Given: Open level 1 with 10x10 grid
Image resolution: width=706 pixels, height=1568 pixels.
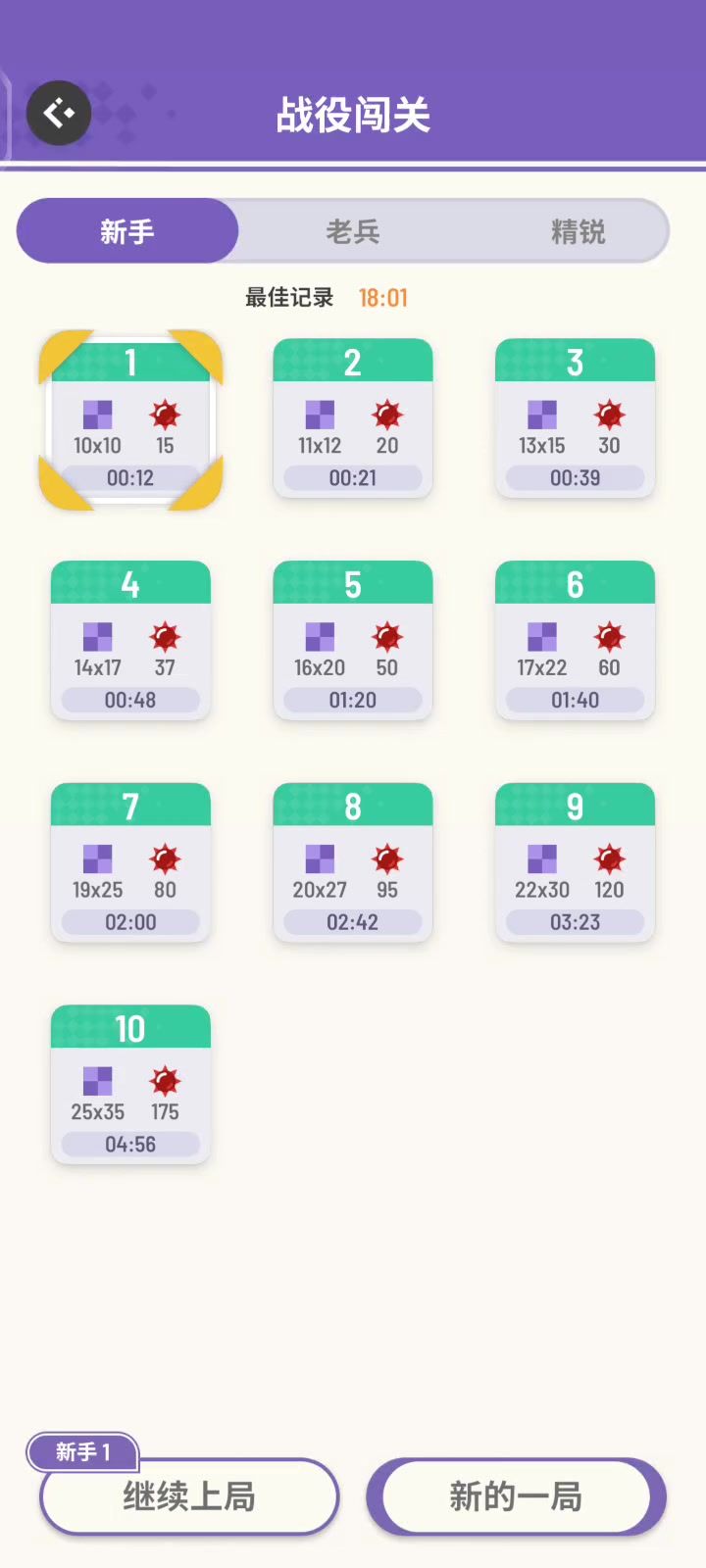Looking at the screenshot, I should (x=130, y=419).
